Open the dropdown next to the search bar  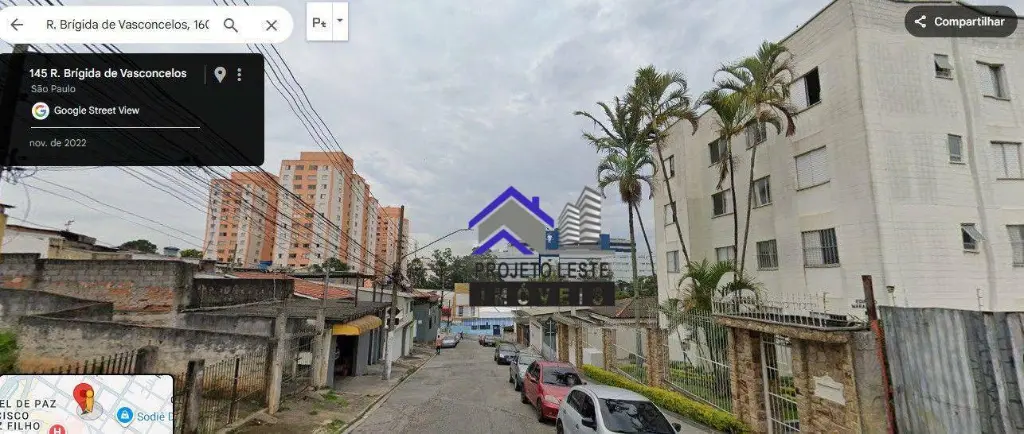tap(339, 21)
